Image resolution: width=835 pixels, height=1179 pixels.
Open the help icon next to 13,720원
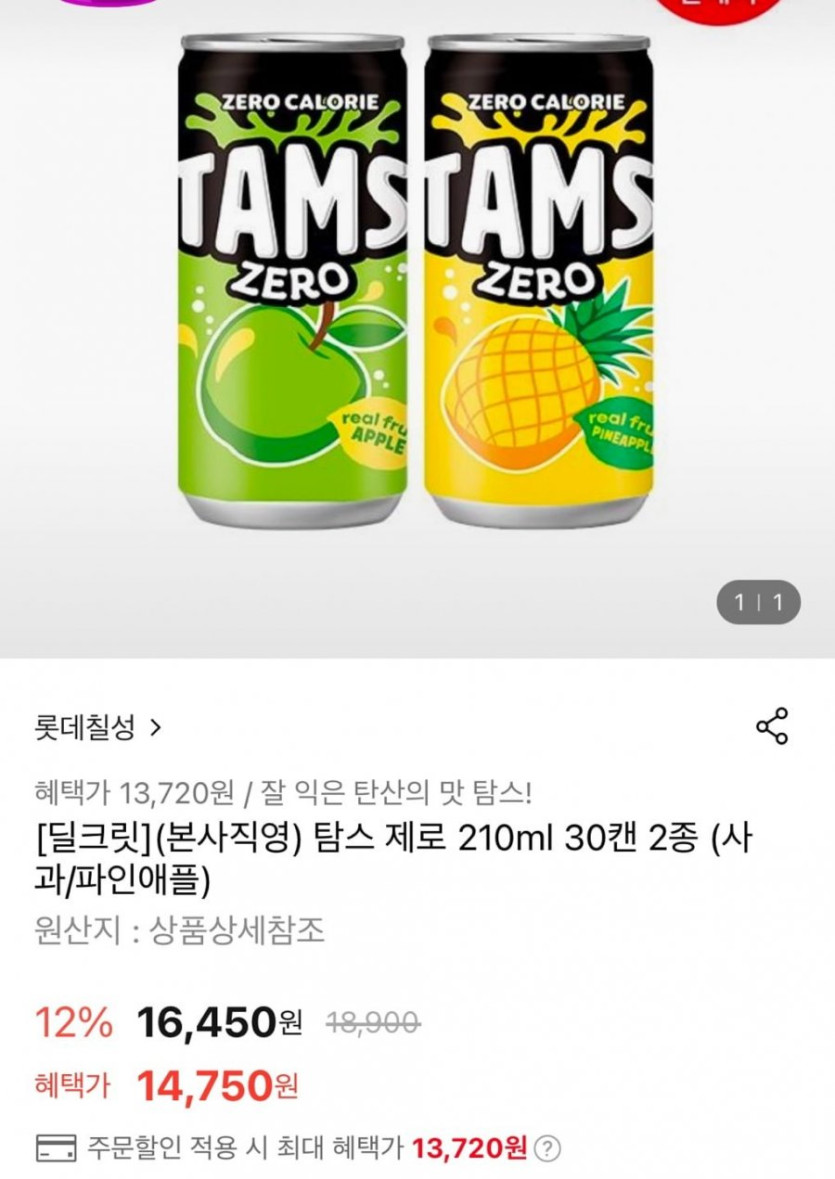[547, 1148]
